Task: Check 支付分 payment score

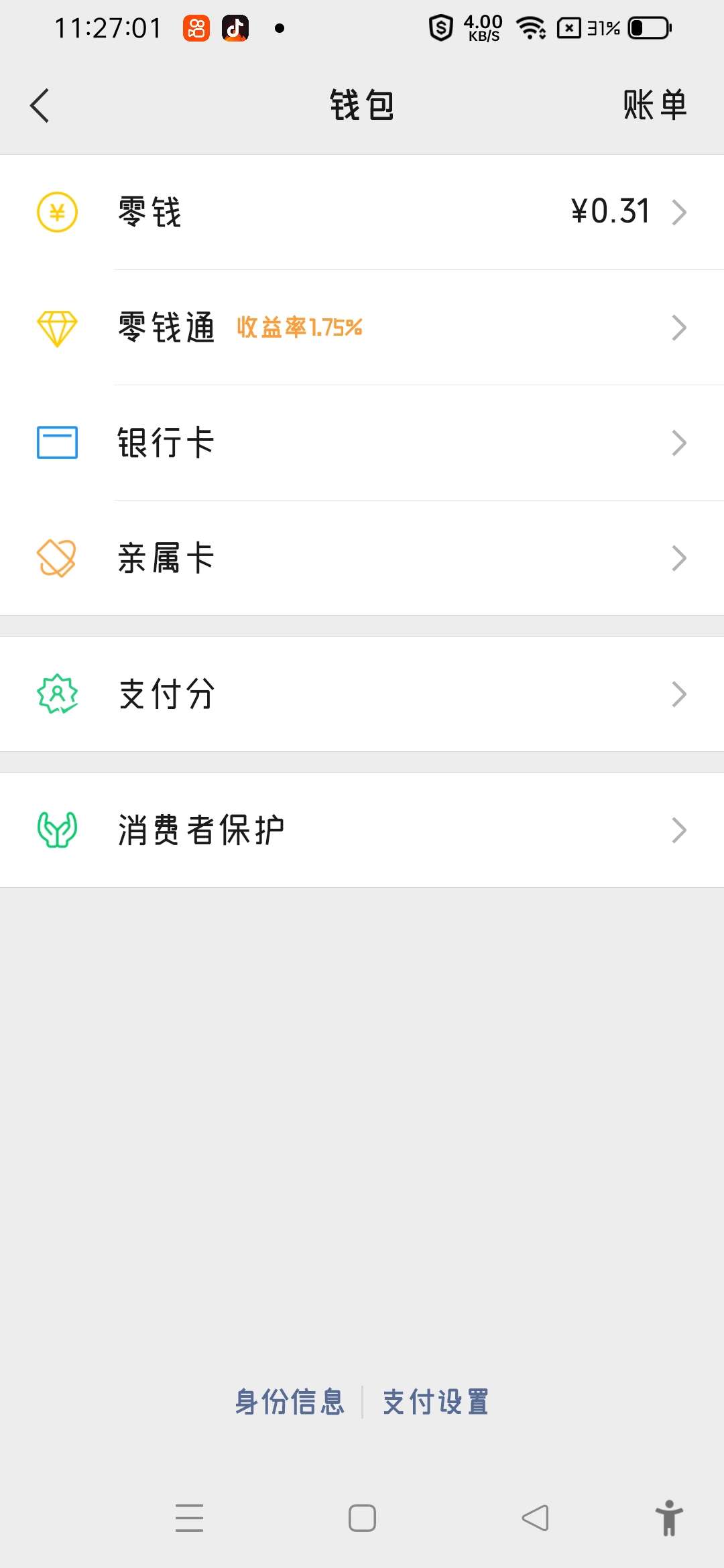Action: 362,694
